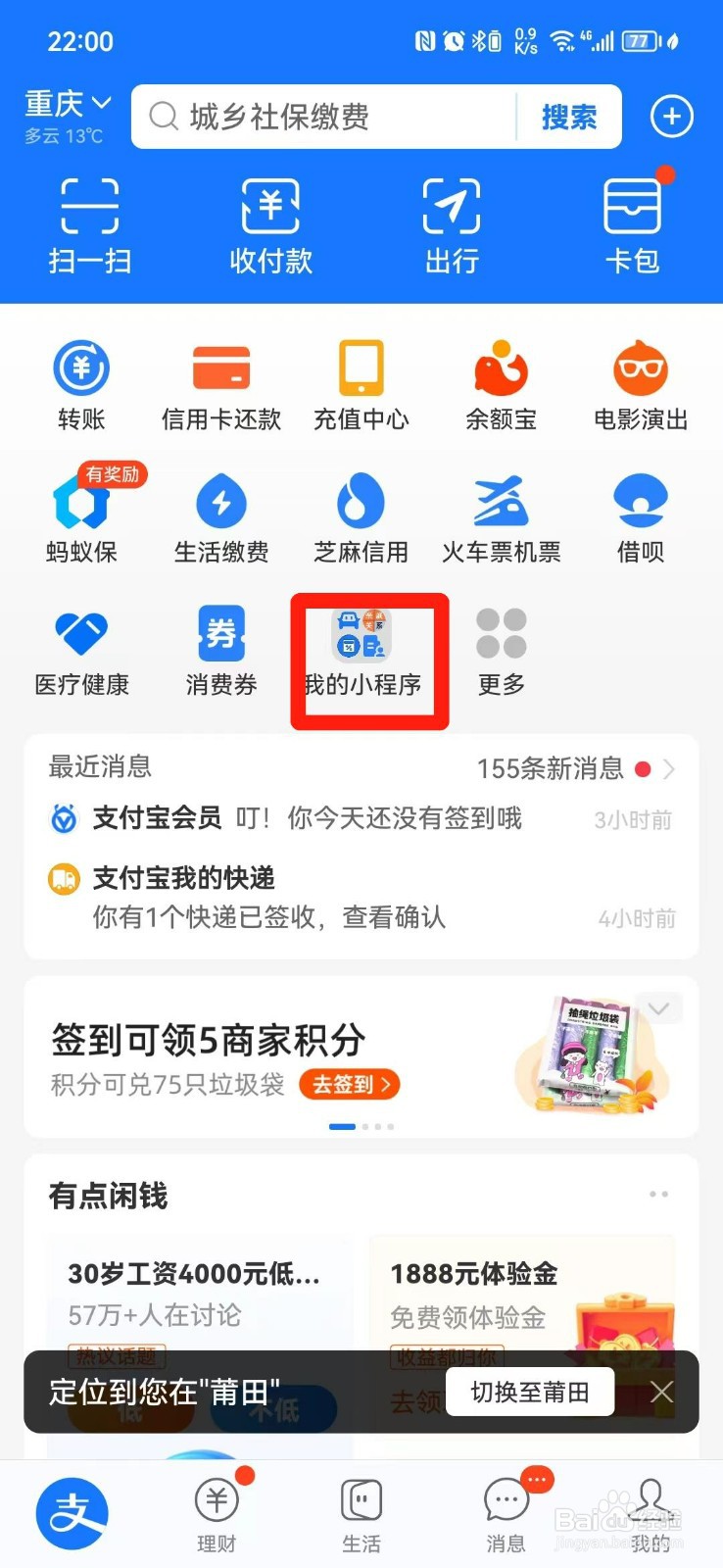This screenshot has height=1568, width=723.
Task: Open 余额宝 balance treasure
Action: tap(501, 382)
